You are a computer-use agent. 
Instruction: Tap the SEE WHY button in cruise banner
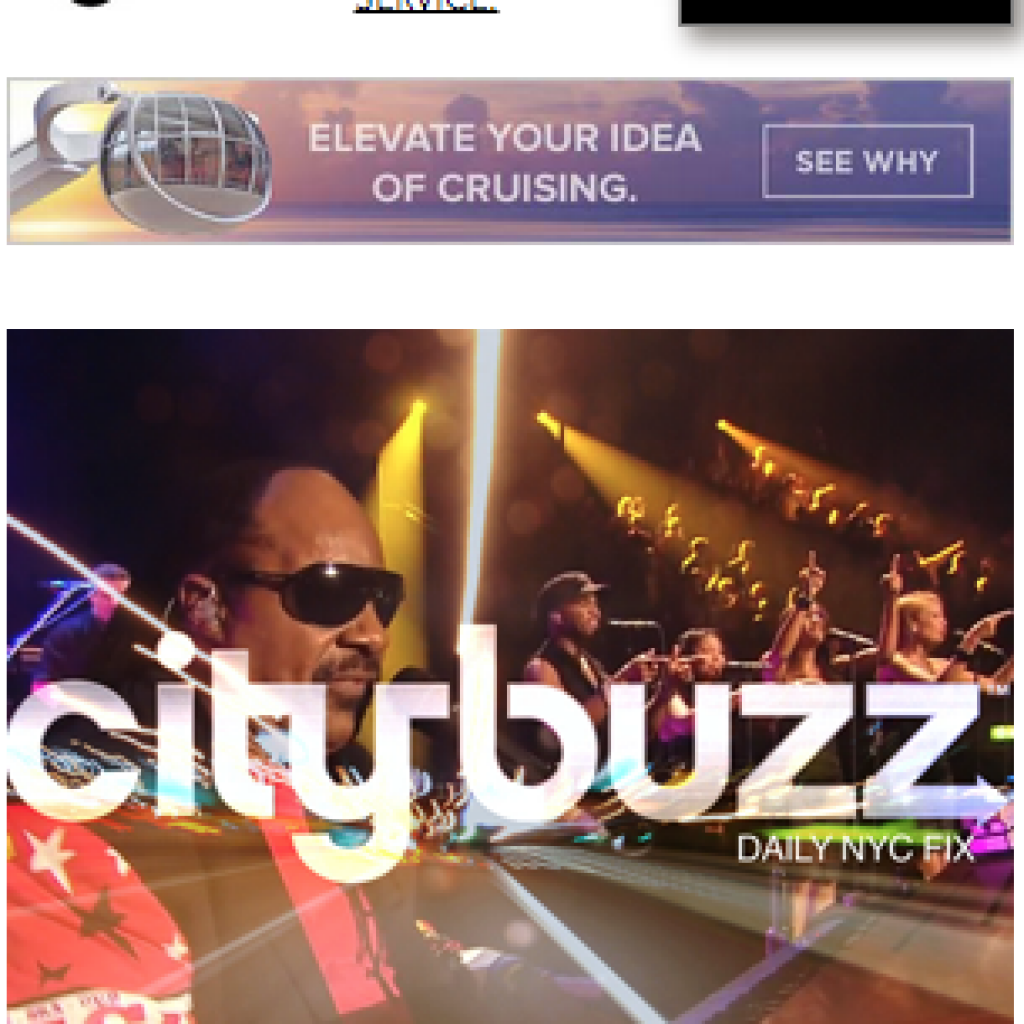pos(867,161)
